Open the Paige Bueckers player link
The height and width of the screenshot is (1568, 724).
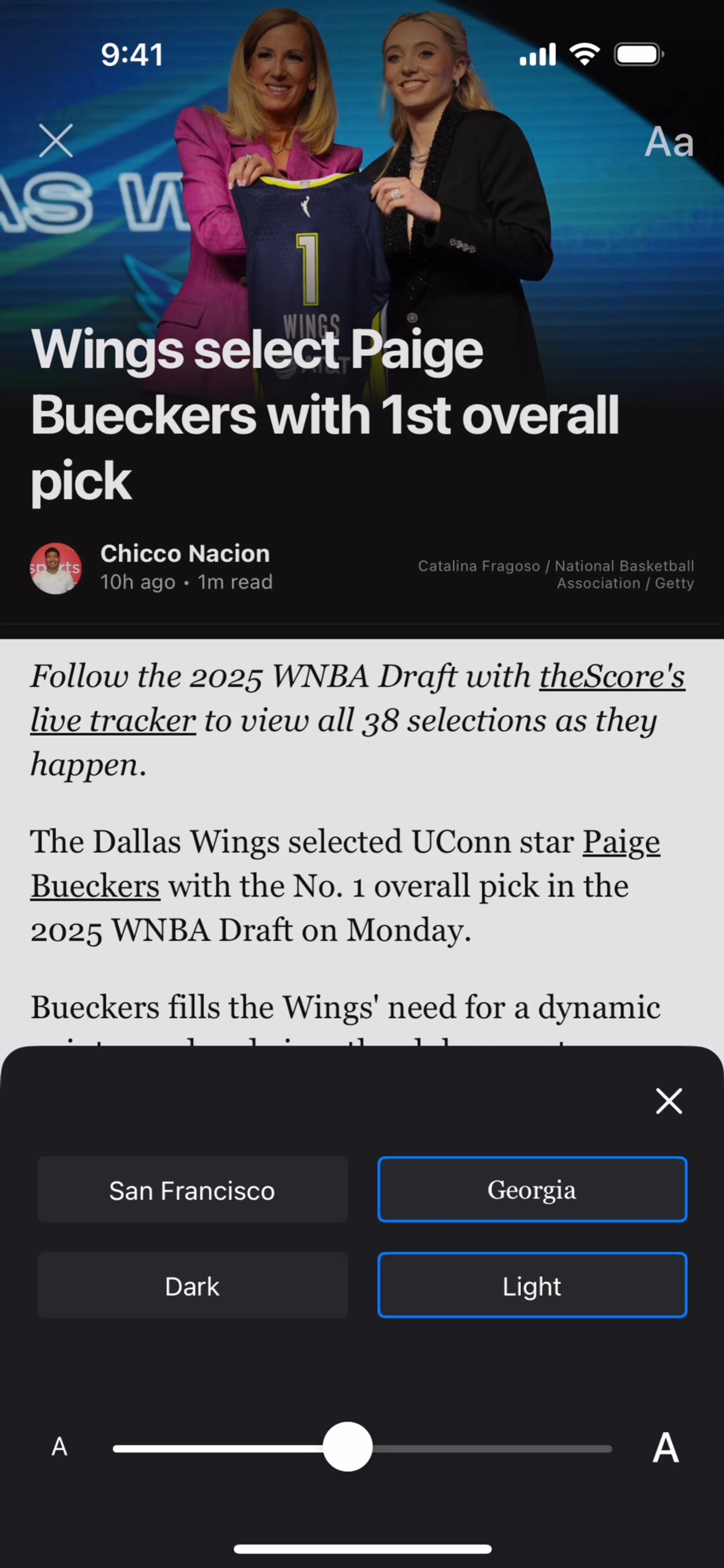621,842
